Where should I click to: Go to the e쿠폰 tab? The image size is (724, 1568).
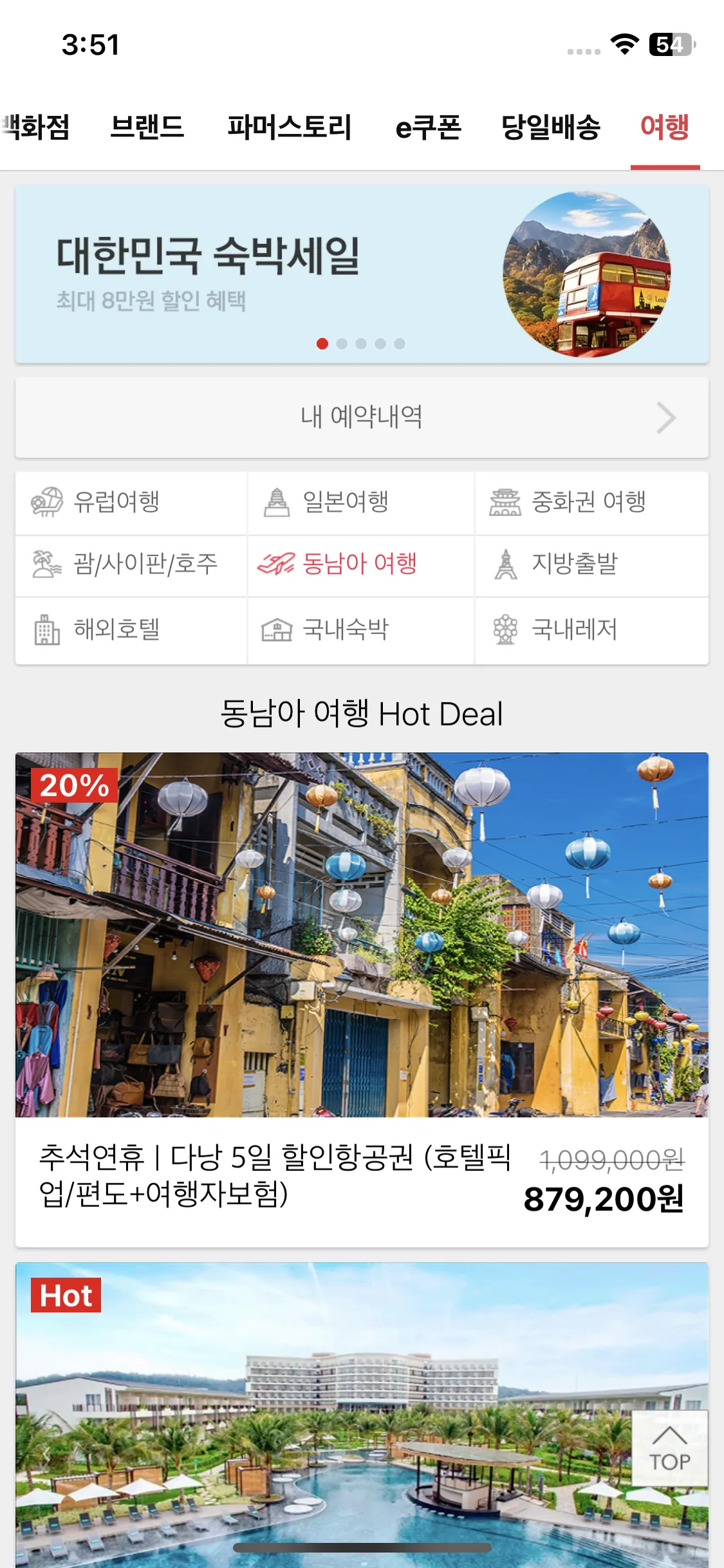tap(428, 127)
